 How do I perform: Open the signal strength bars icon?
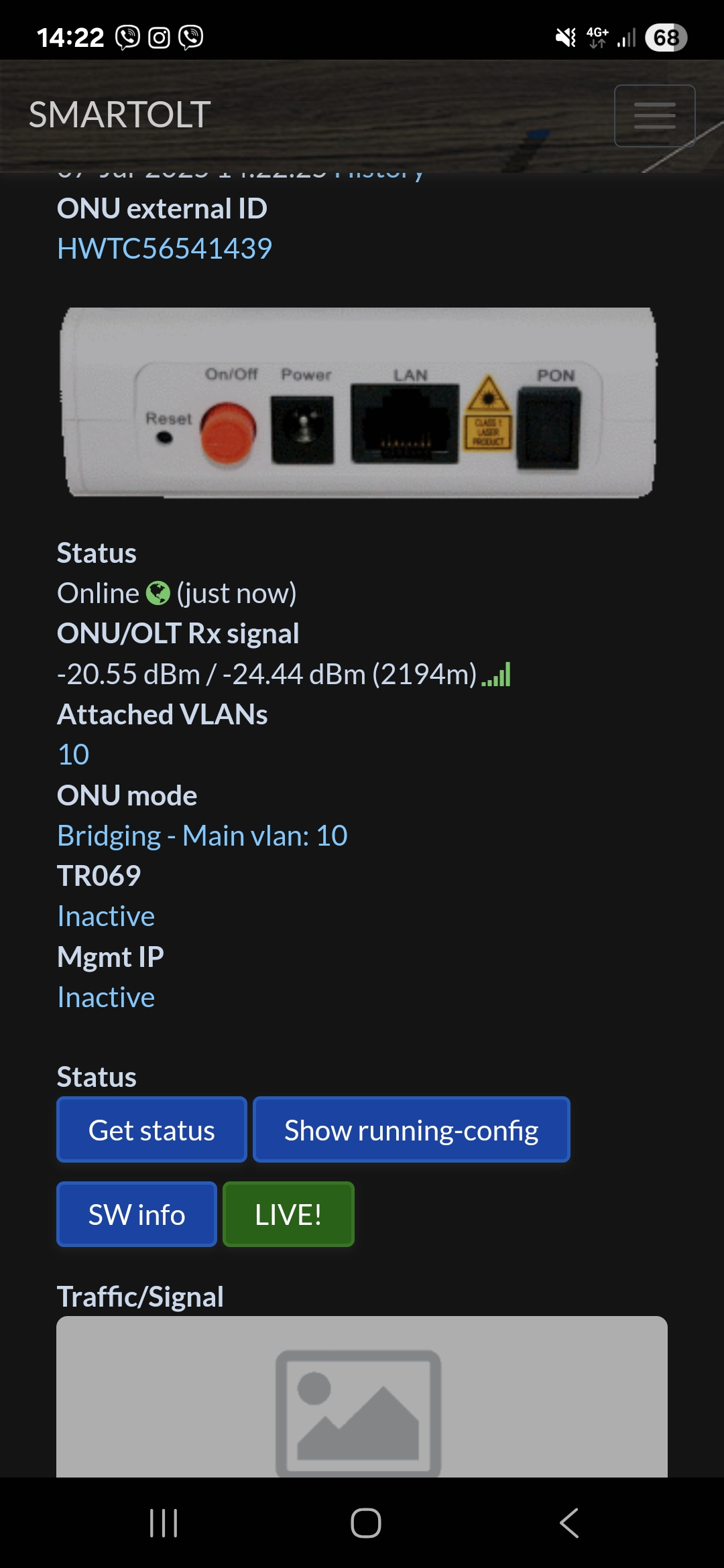pyautogui.click(x=496, y=675)
